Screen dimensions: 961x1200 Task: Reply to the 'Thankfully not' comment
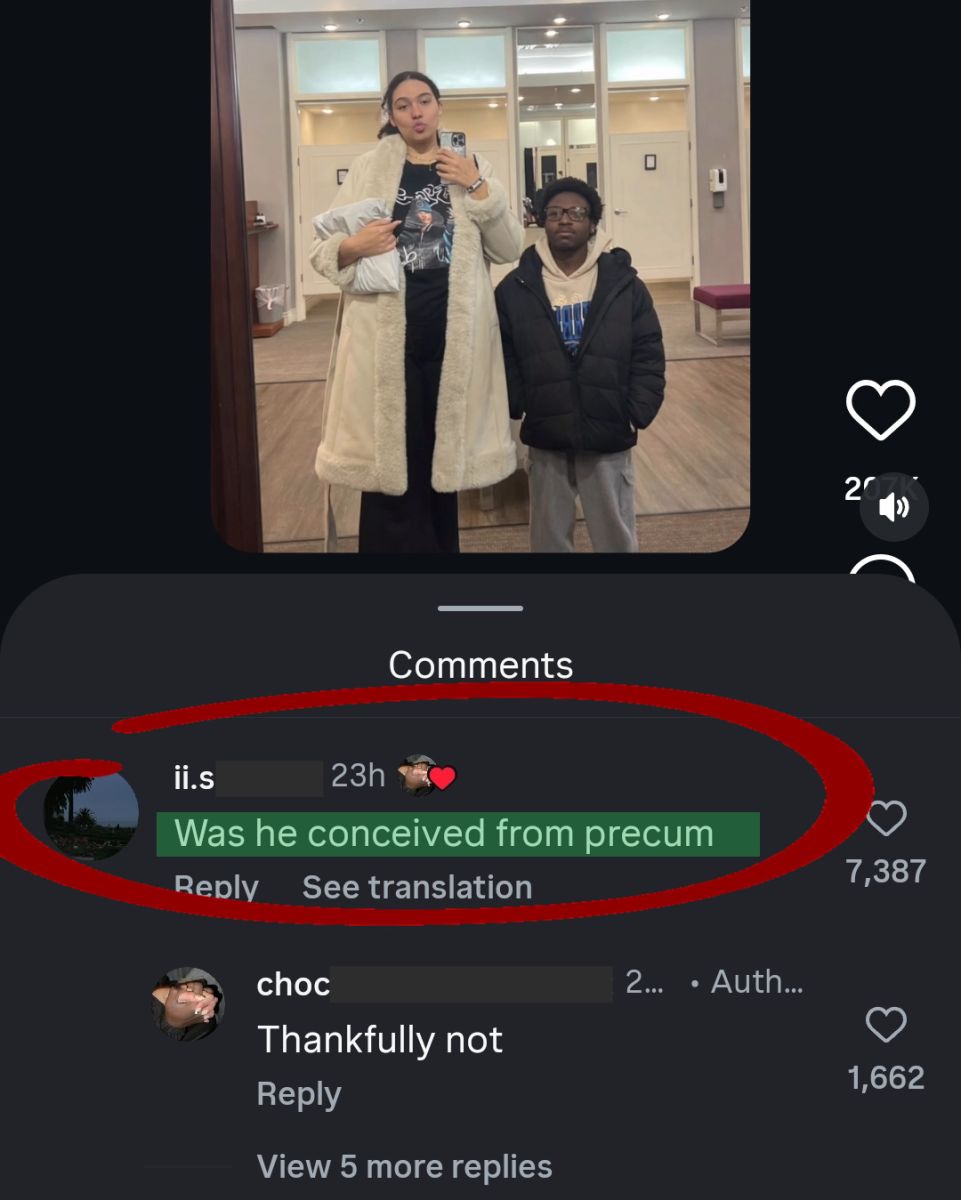[299, 1094]
